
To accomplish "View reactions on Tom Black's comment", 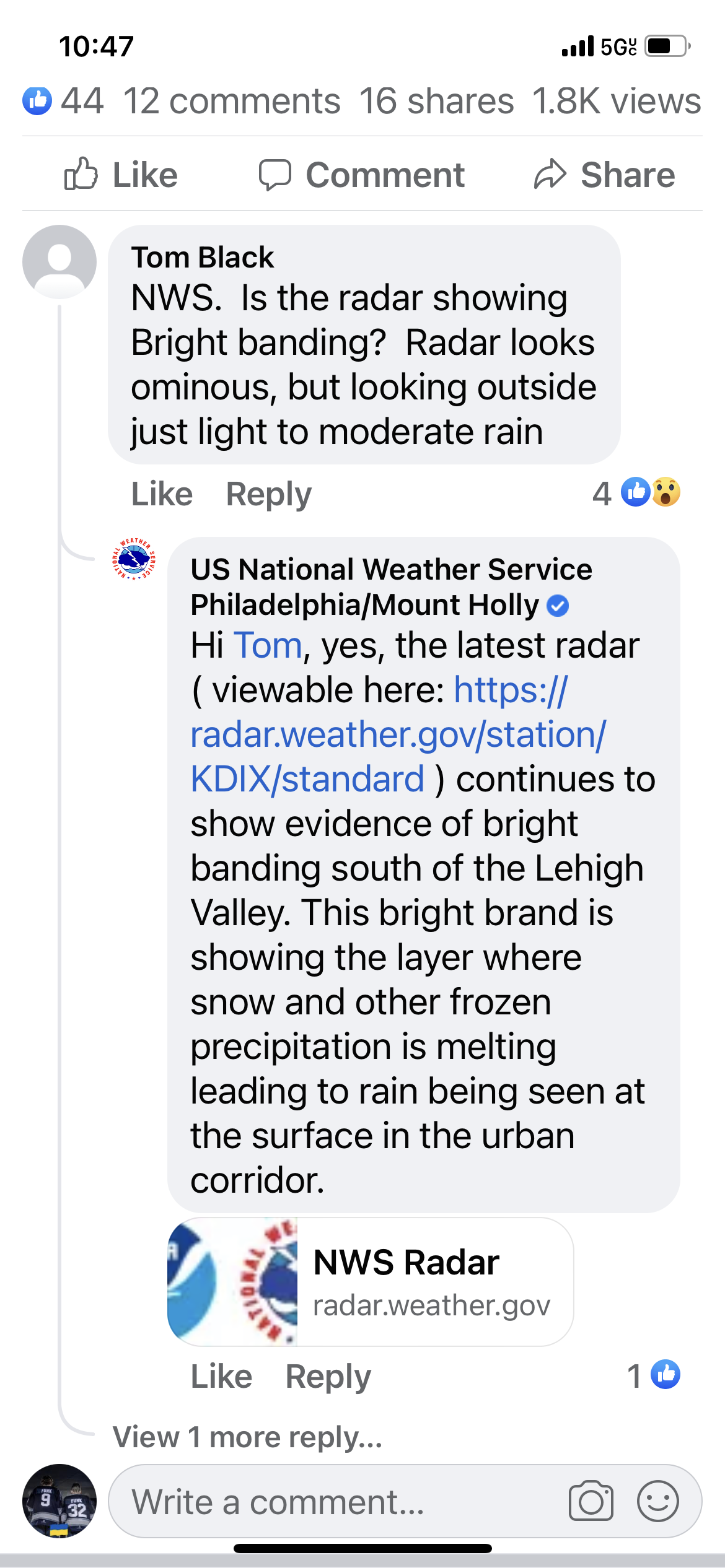I will (x=636, y=493).
